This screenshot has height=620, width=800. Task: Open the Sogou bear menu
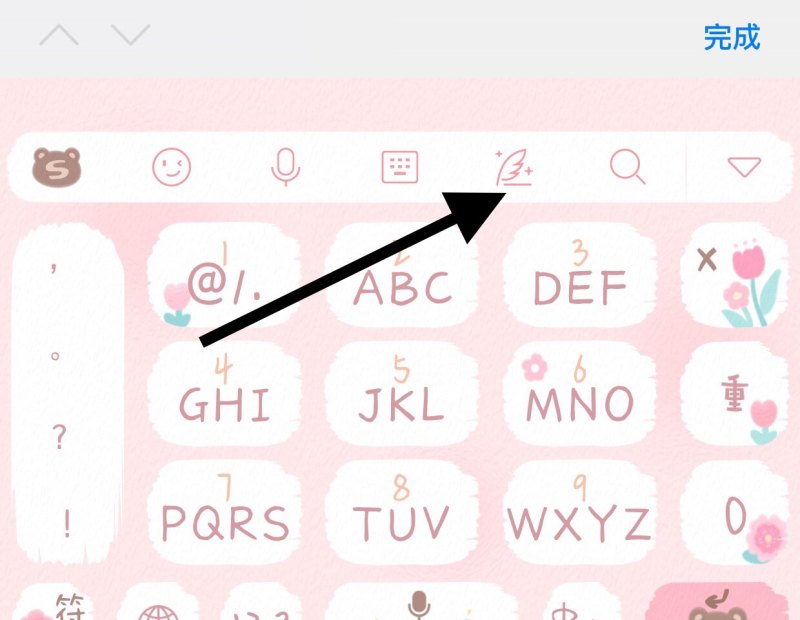[57, 167]
